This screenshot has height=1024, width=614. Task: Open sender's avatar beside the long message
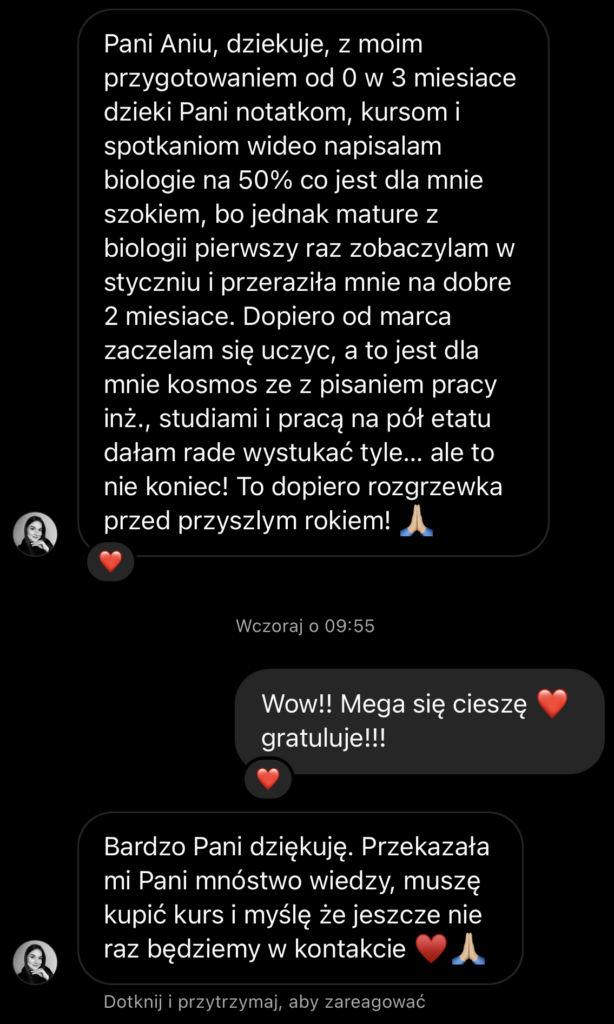coord(35,534)
